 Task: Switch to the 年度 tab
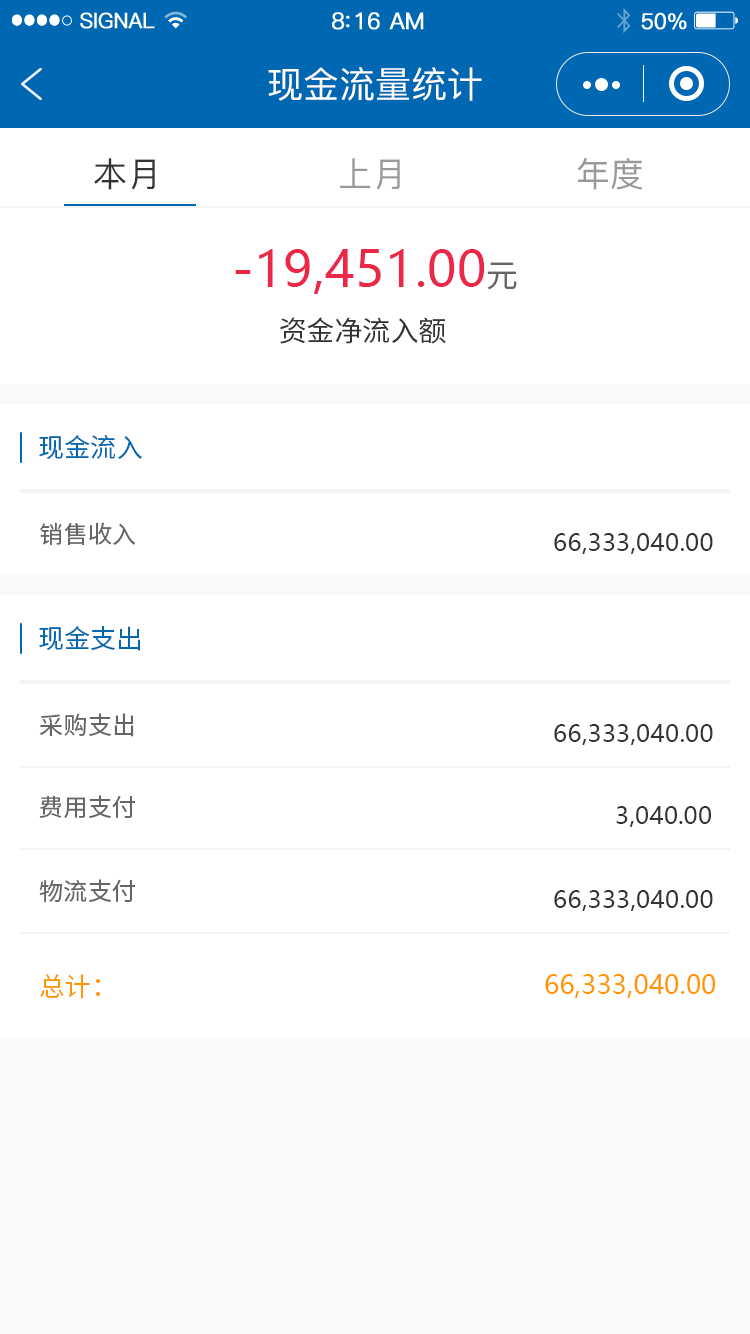[x=610, y=174]
